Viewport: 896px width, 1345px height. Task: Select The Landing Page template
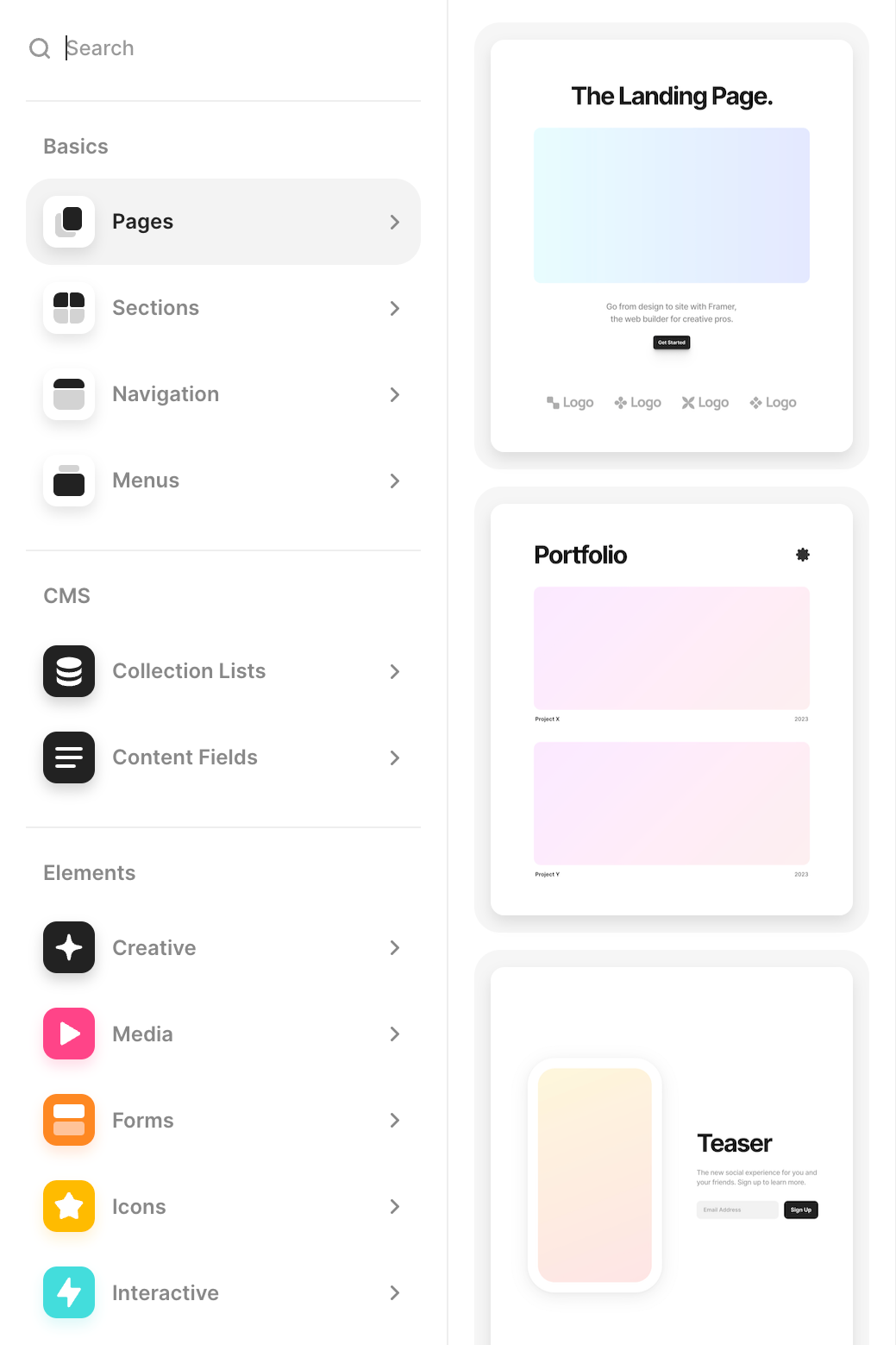pos(671,246)
